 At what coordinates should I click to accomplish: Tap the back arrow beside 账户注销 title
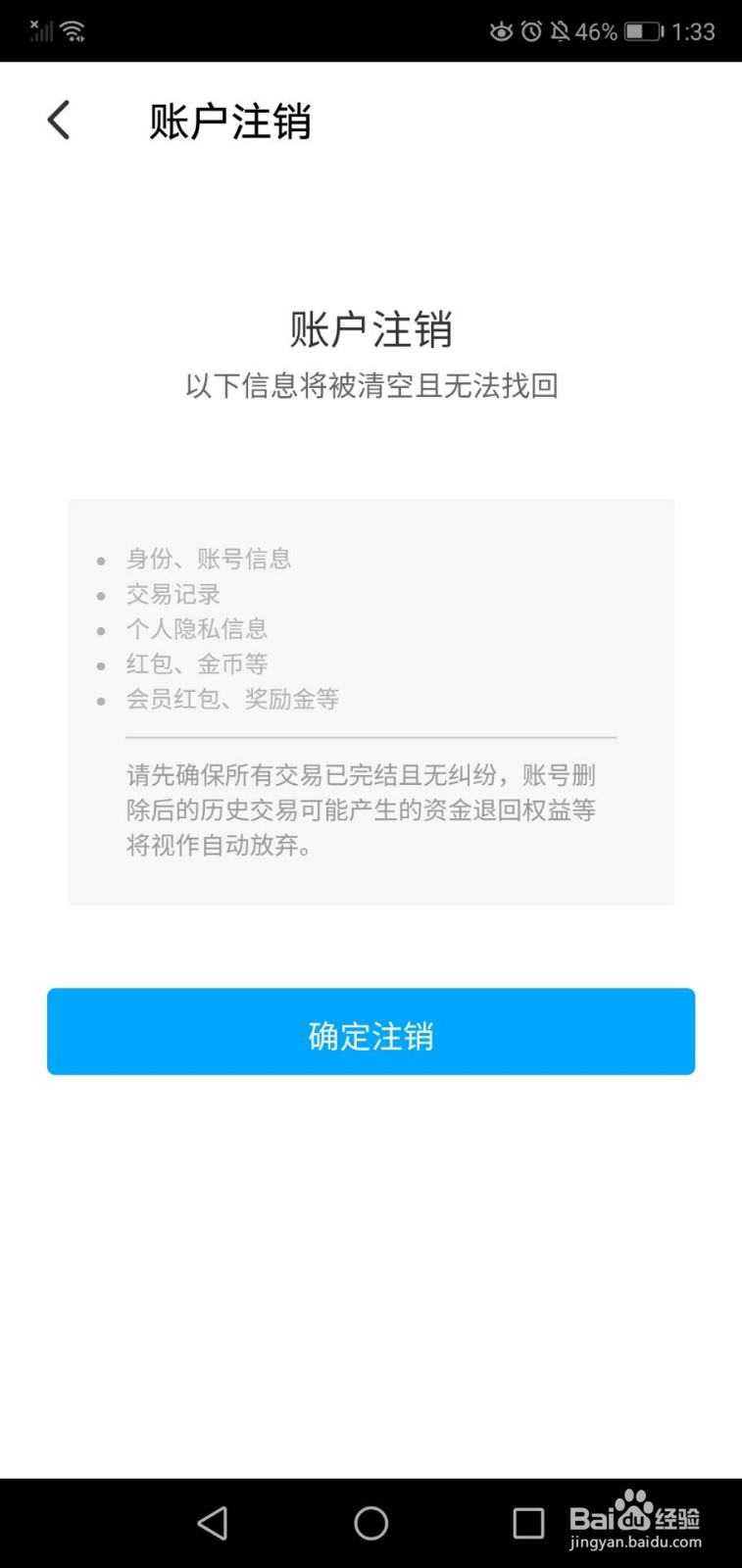coord(57,120)
